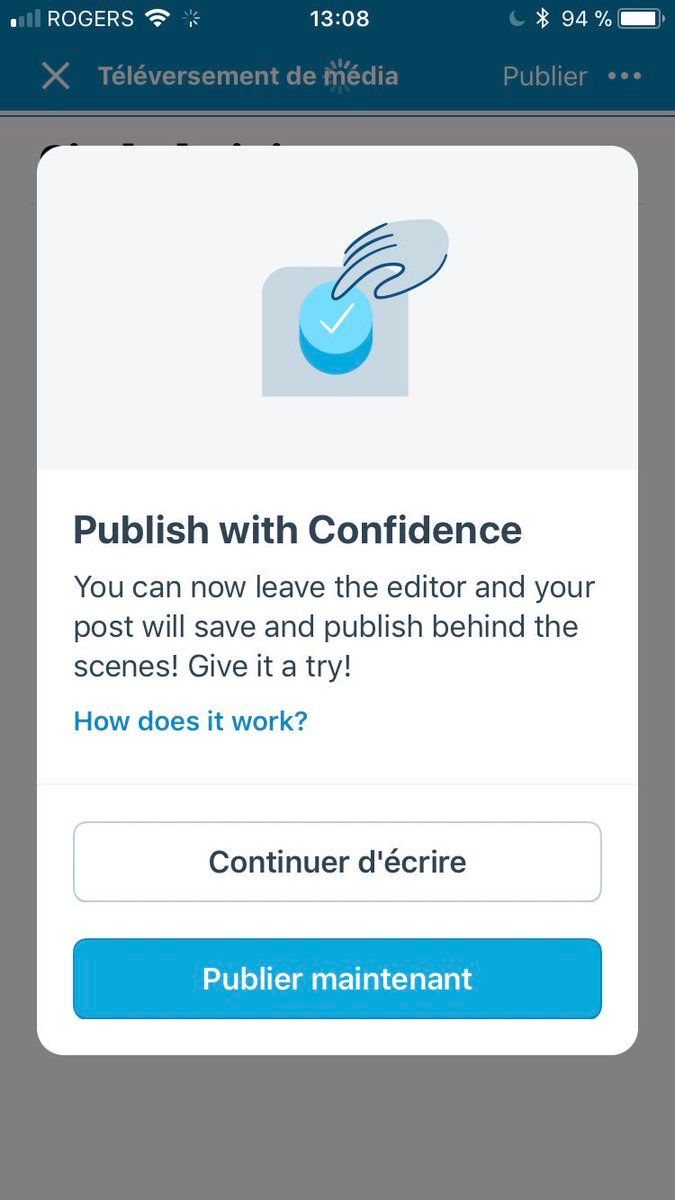Open the How does it work? link

[191, 721]
